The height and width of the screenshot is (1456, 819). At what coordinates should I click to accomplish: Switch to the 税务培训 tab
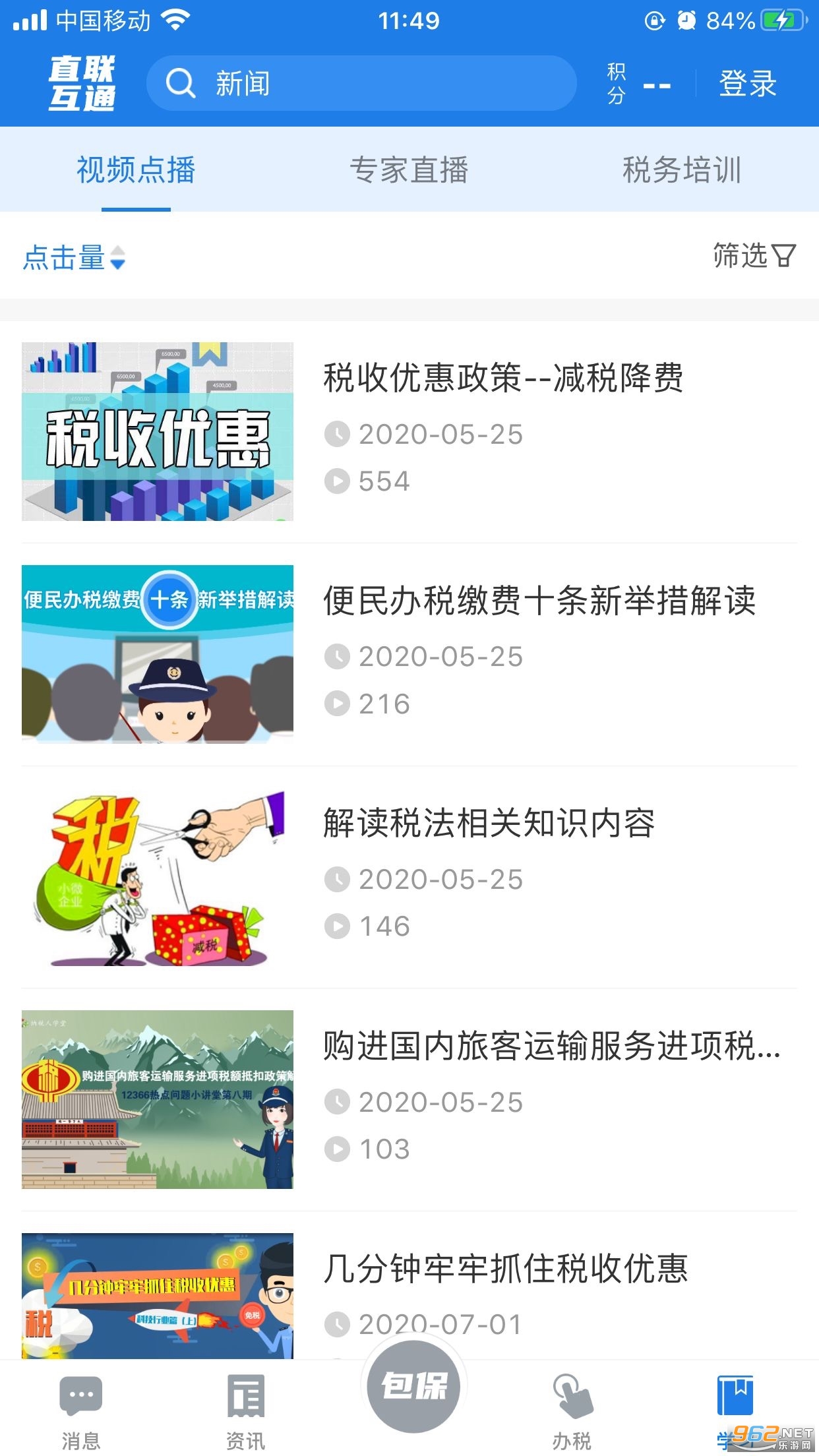pos(682,170)
